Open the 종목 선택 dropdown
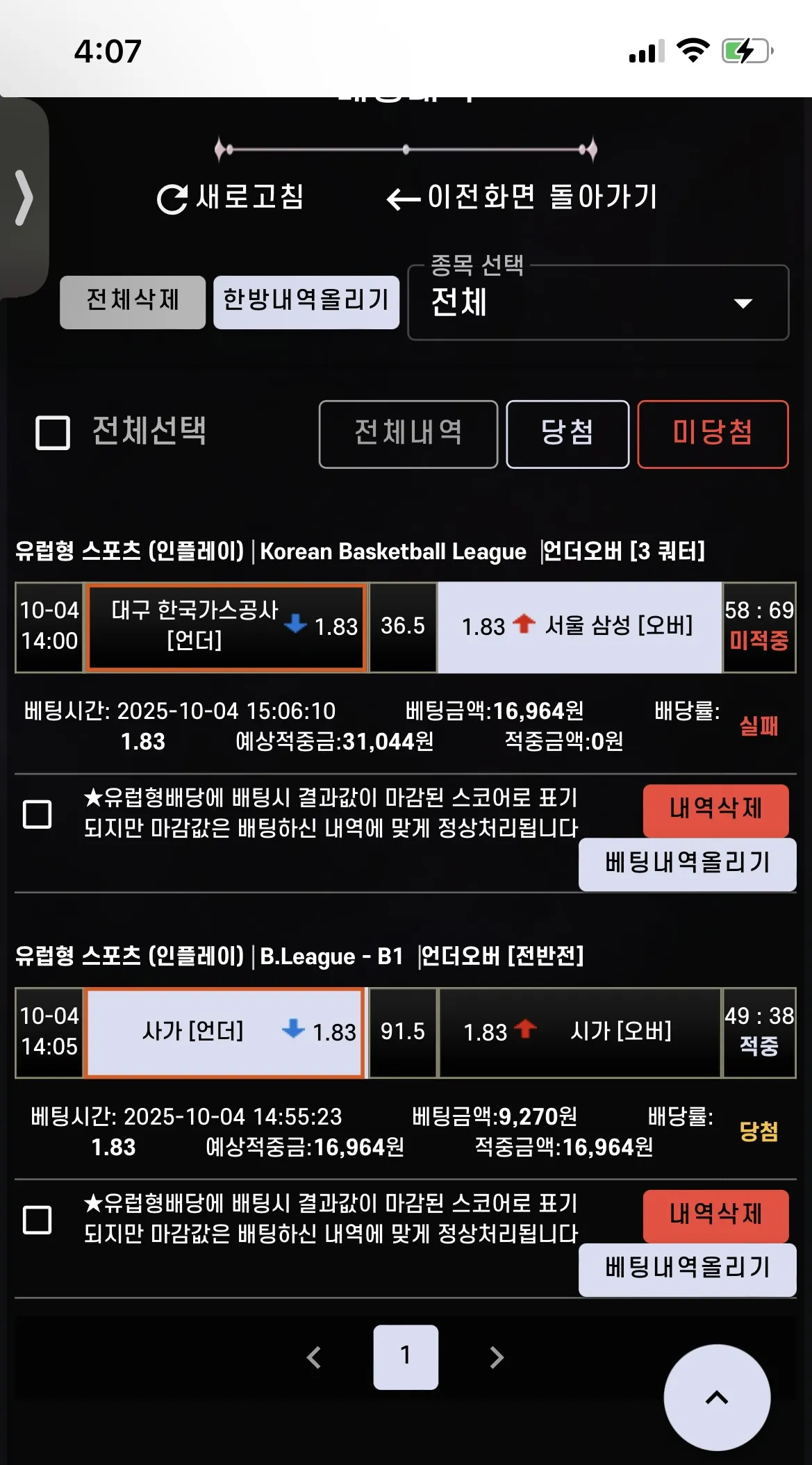Viewport: 812px width, 1465px height. 598,303
